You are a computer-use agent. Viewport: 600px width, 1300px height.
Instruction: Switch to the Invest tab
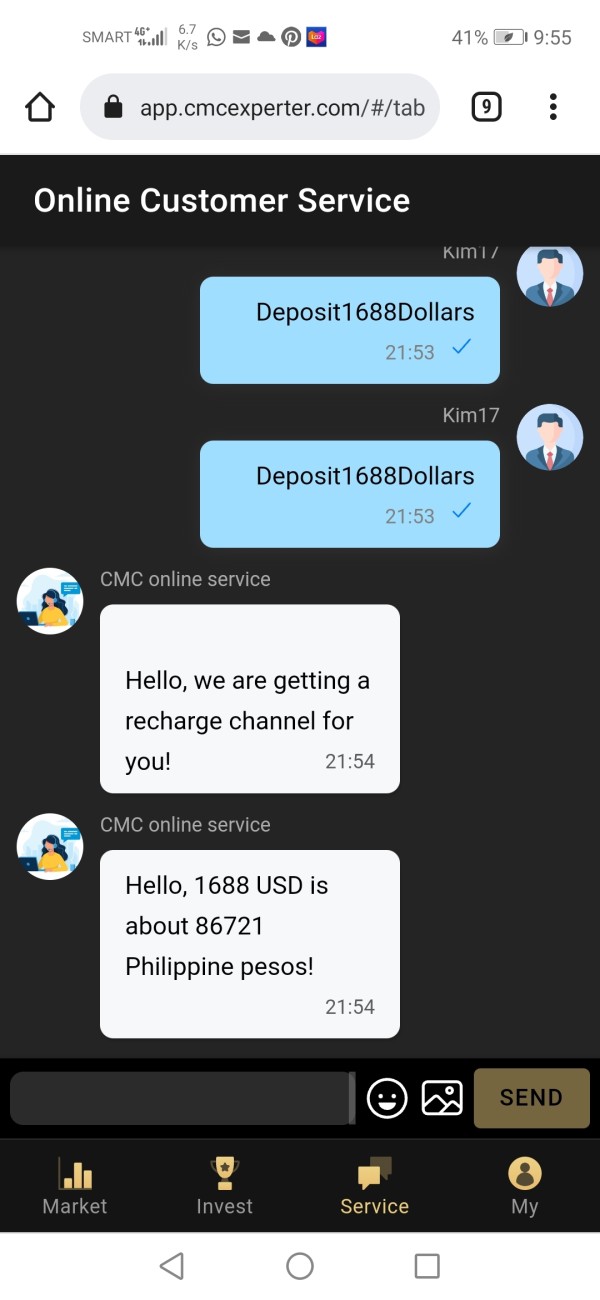tap(225, 1186)
